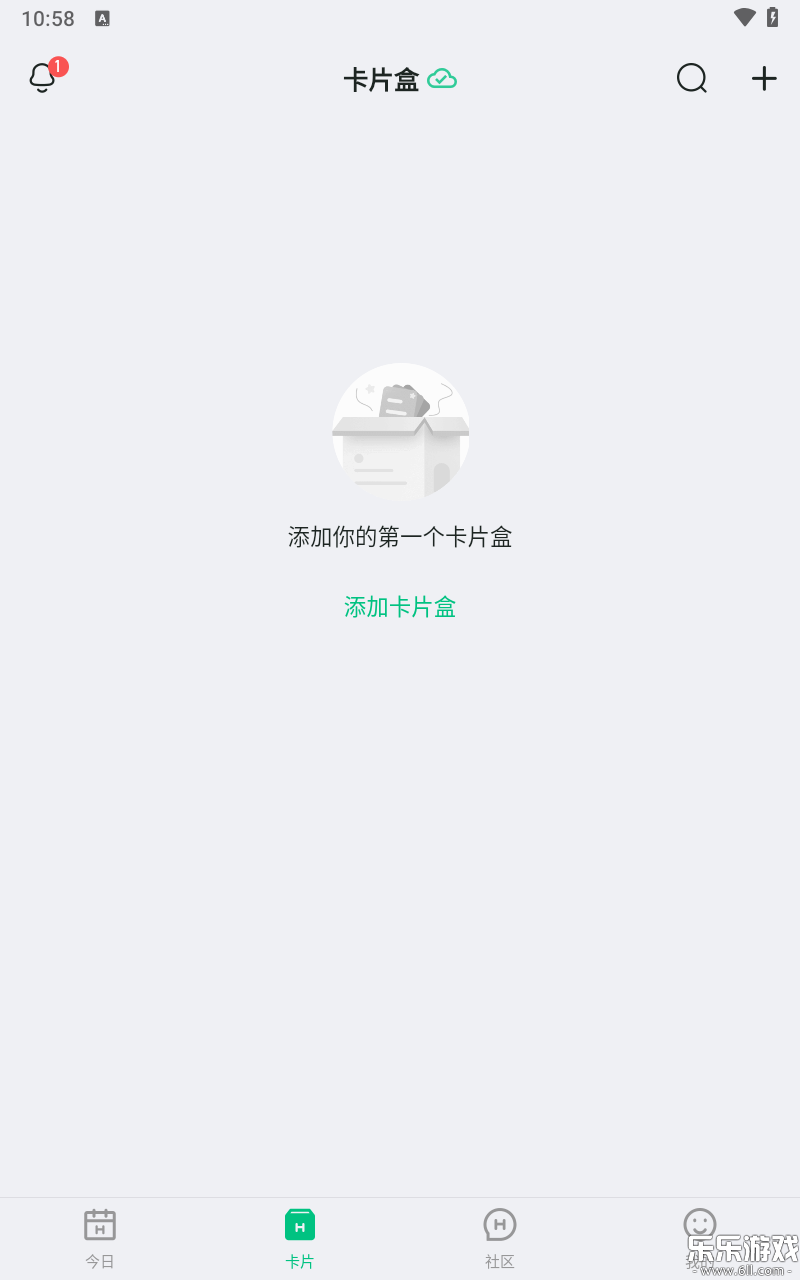Tap the 添加卡片盒 green link
The width and height of the screenshot is (800, 1280).
(x=400, y=607)
